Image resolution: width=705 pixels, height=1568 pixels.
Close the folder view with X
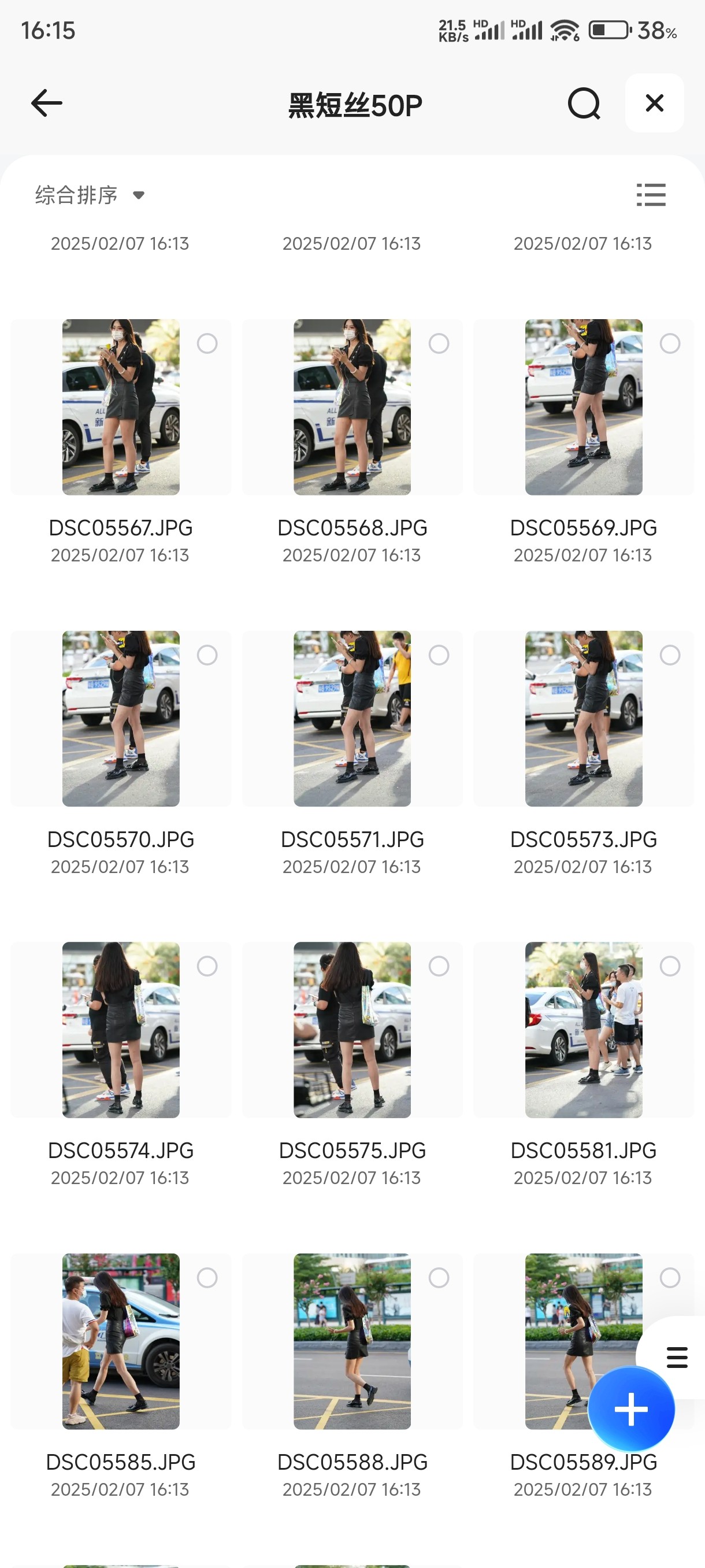[654, 103]
